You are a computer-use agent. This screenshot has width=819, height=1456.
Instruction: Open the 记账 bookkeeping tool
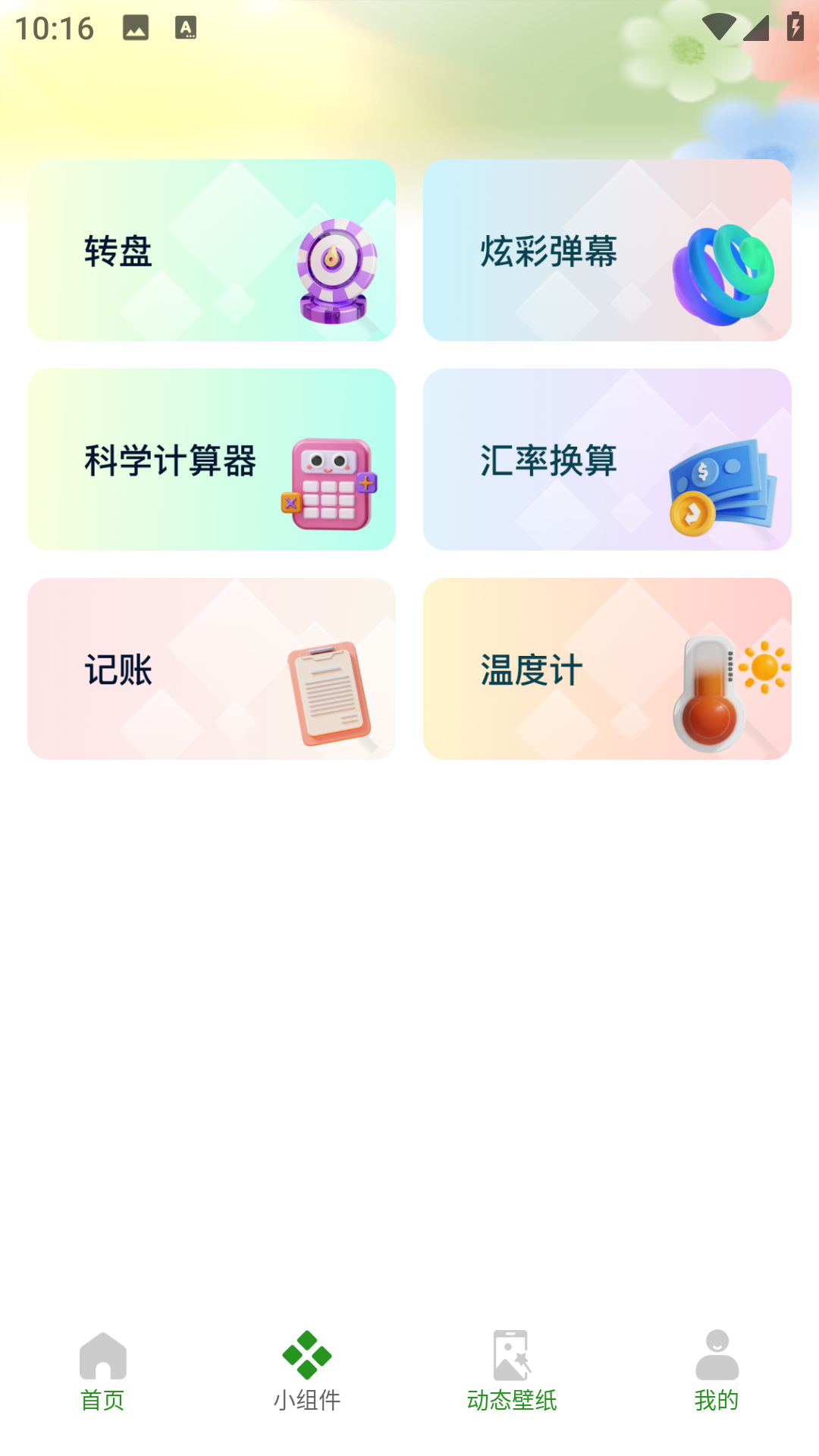point(211,669)
